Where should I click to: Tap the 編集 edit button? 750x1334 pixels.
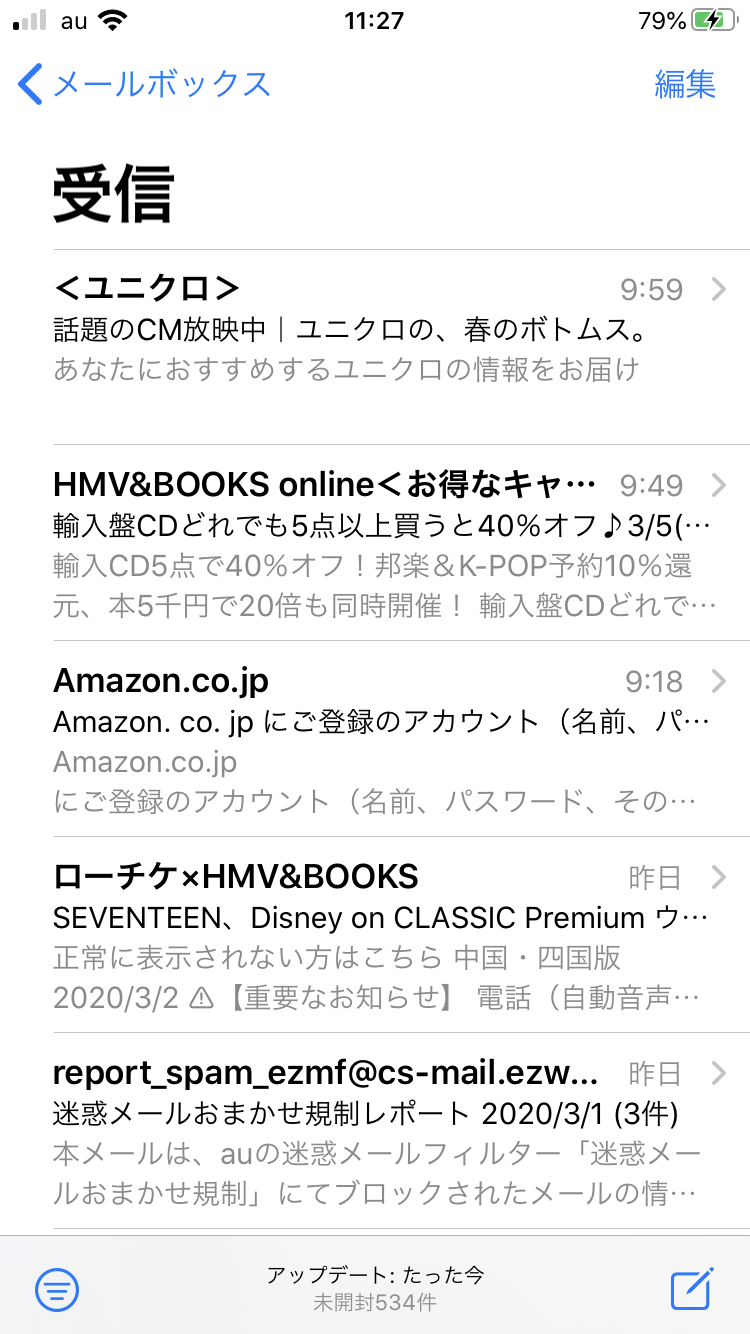pyautogui.click(x=685, y=84)
